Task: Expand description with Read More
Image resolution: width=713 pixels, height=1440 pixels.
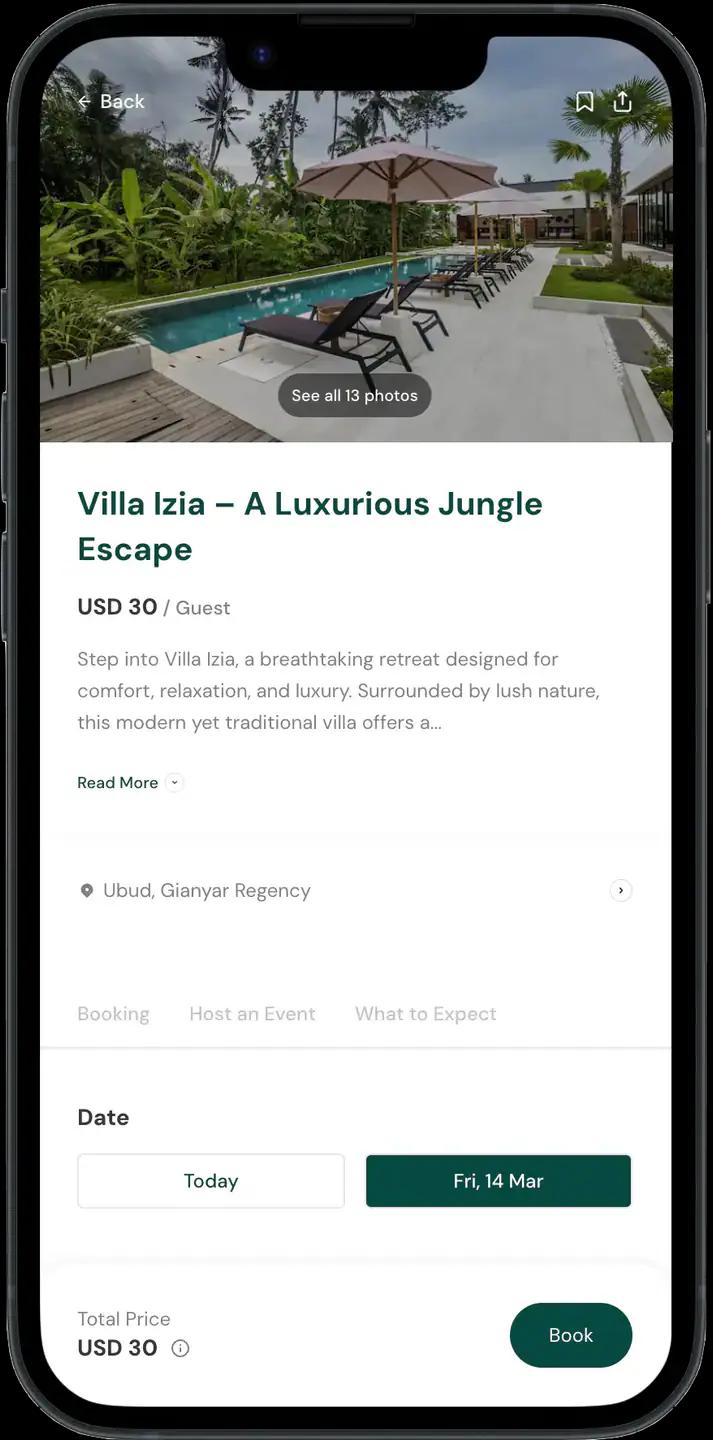Action: [x=130, y=783]
